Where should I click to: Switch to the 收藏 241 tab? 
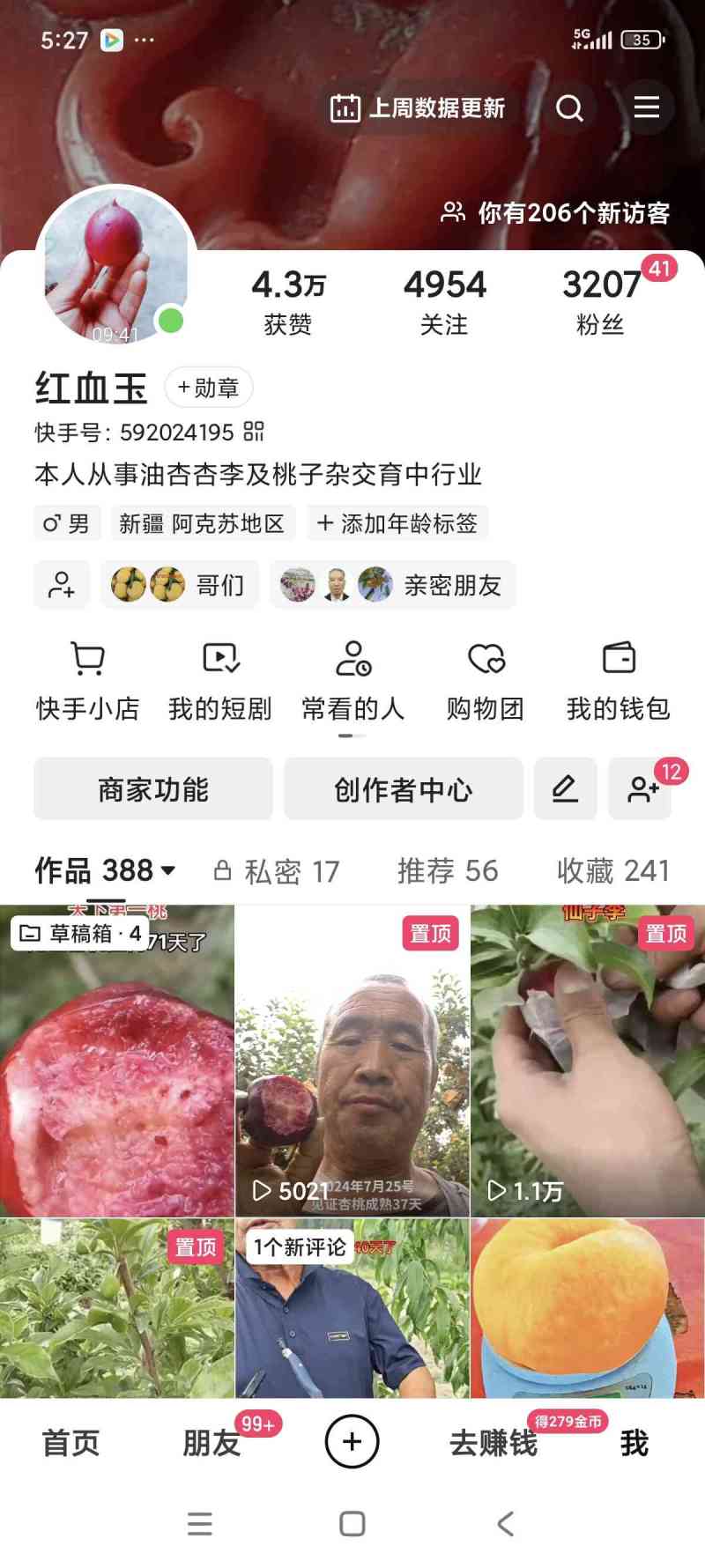point(612,871)
